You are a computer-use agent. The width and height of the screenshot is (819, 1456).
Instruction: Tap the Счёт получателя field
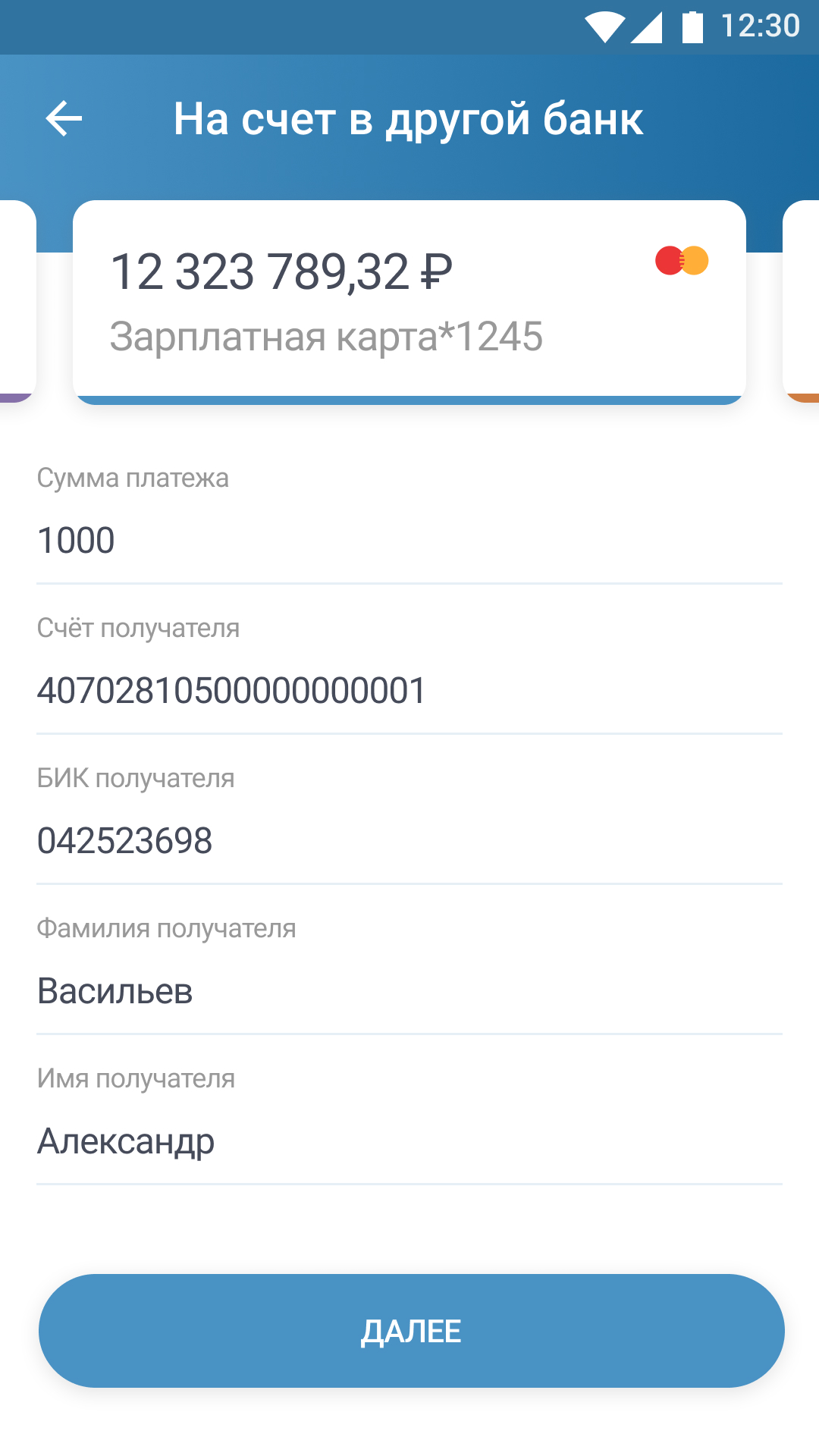[231, 689]
